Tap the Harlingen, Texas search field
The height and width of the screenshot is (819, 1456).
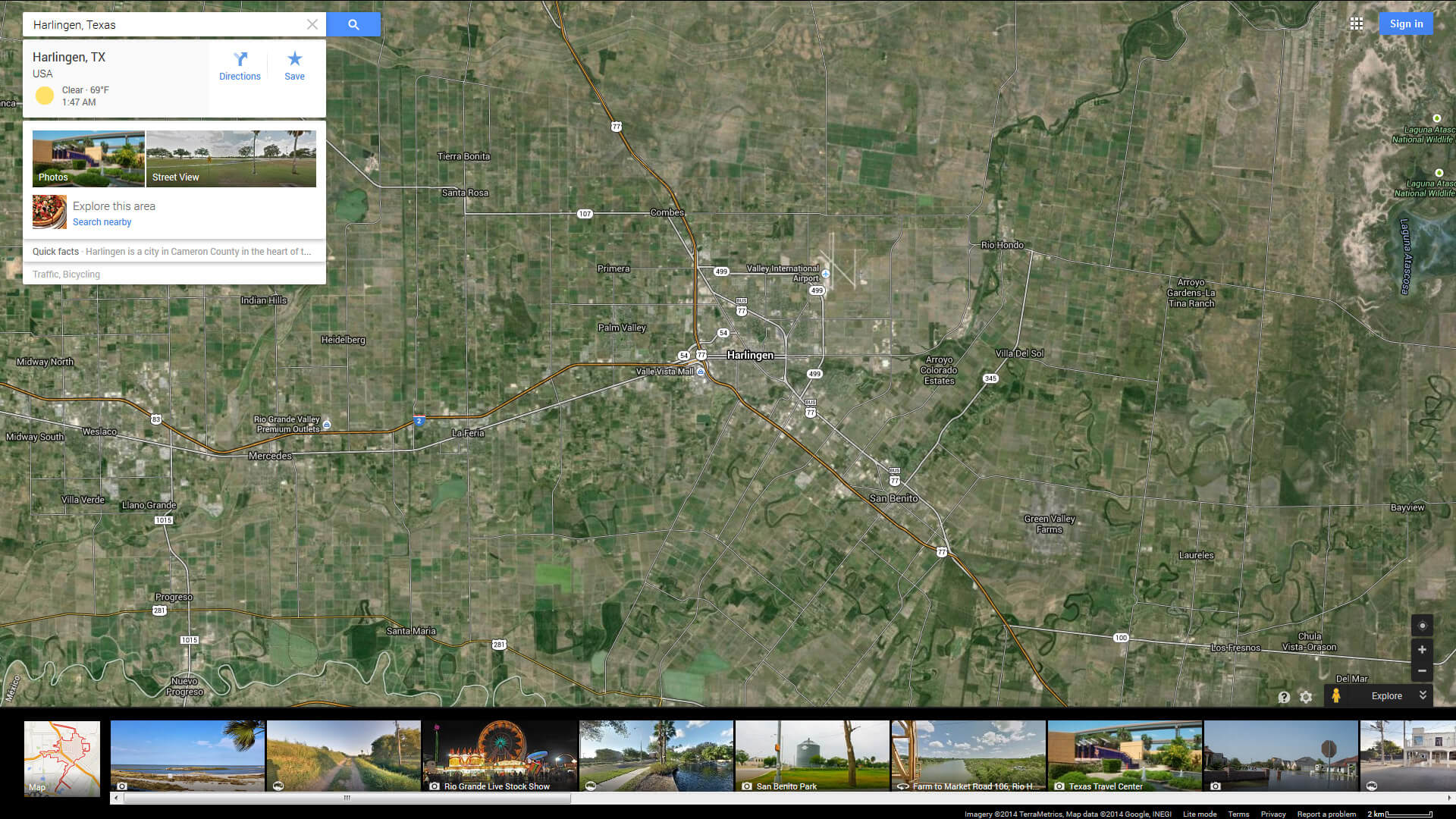click(x=163, y=25)
